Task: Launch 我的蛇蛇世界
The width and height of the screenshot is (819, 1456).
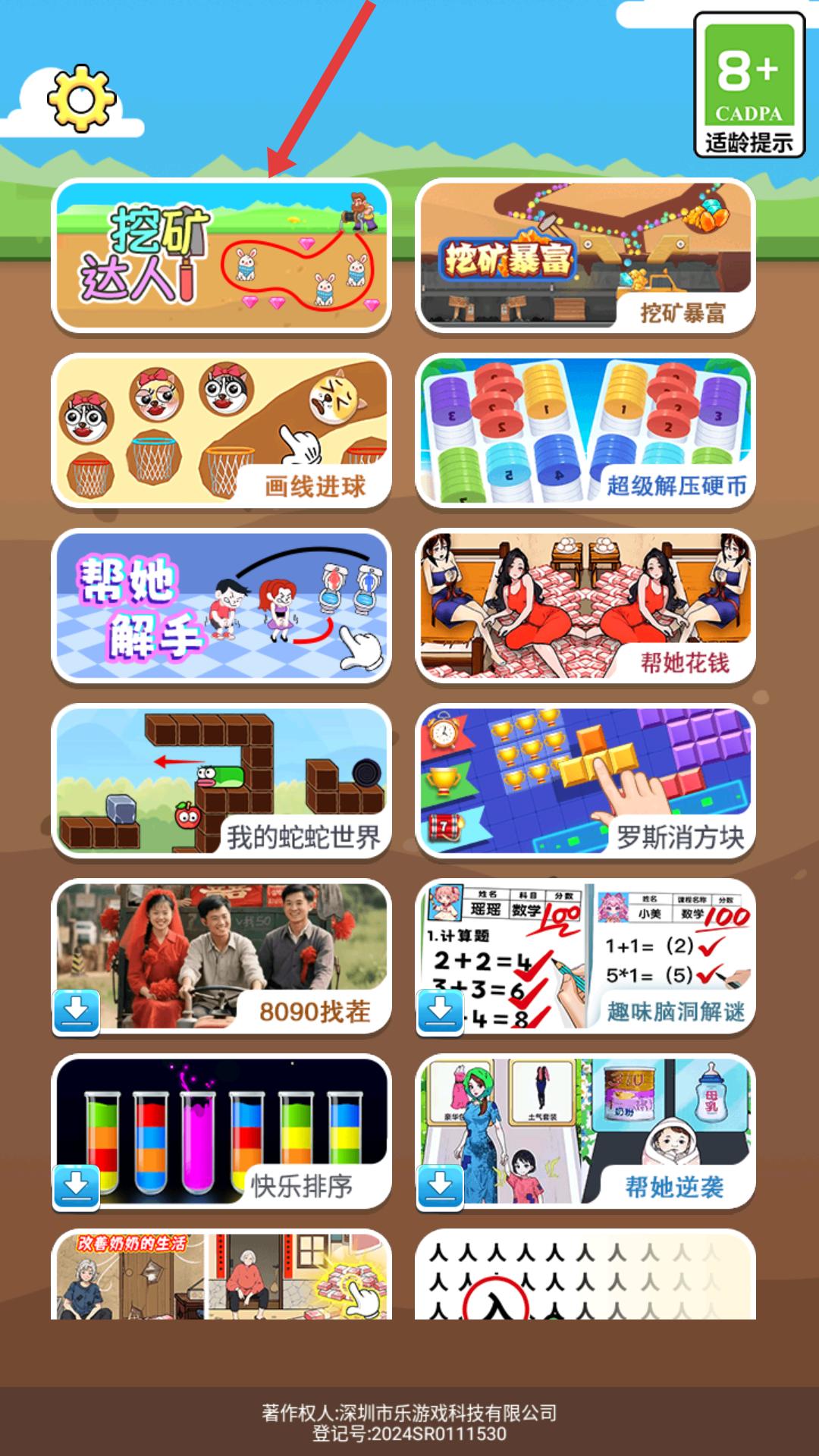Action: click(x=221, y=781)
